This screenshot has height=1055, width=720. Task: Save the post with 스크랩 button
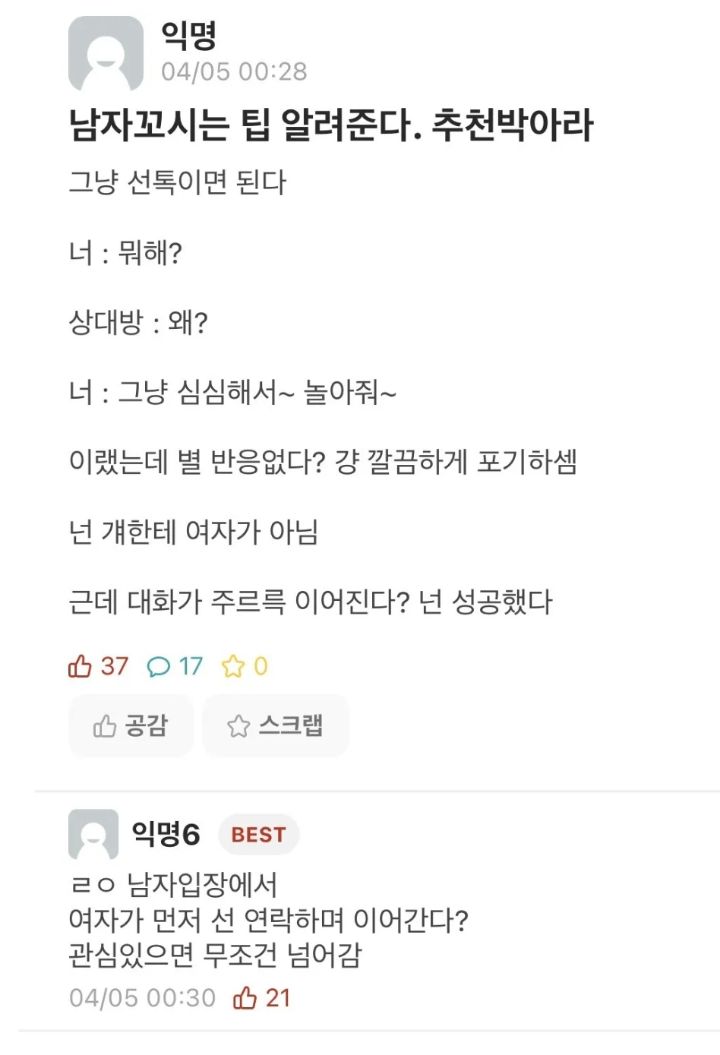coord(275,726)
